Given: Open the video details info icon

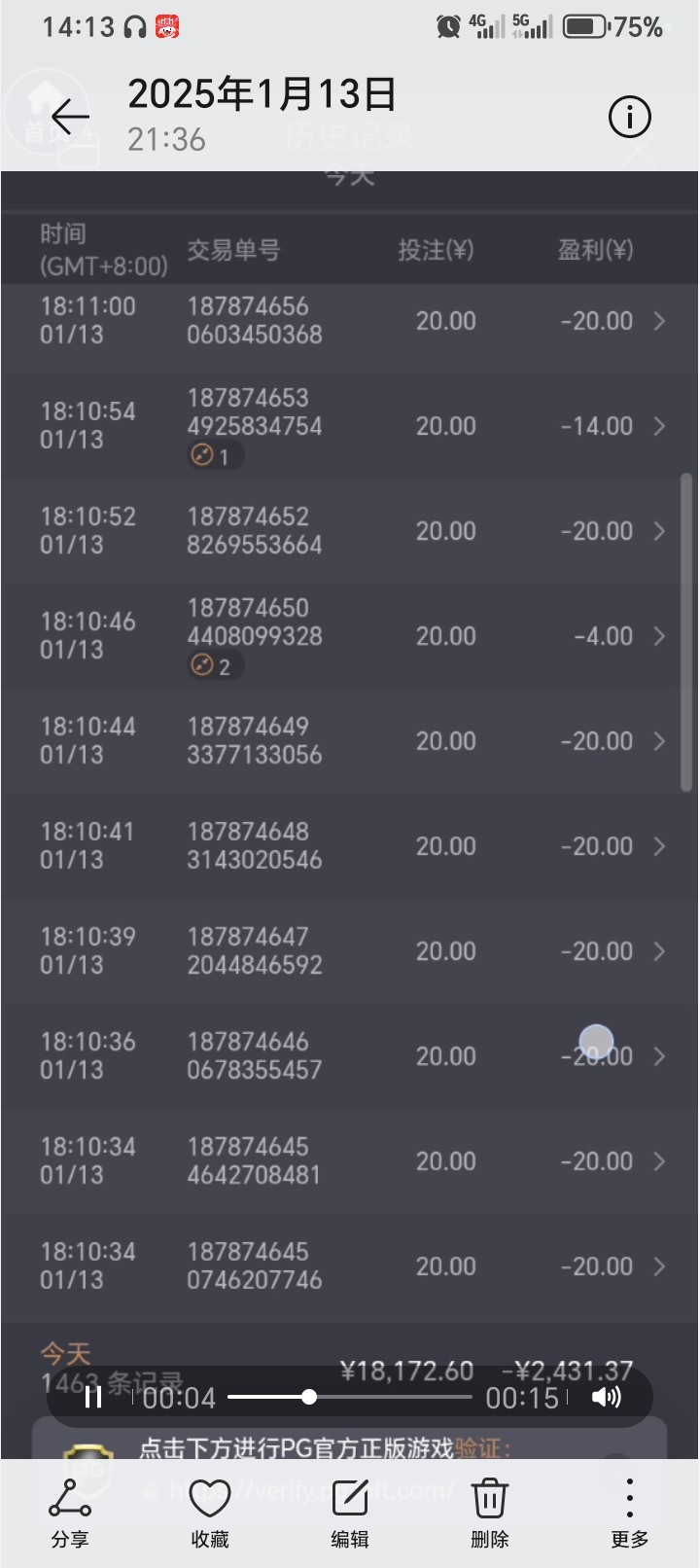Looking at the screenshot, I should 629,118.
